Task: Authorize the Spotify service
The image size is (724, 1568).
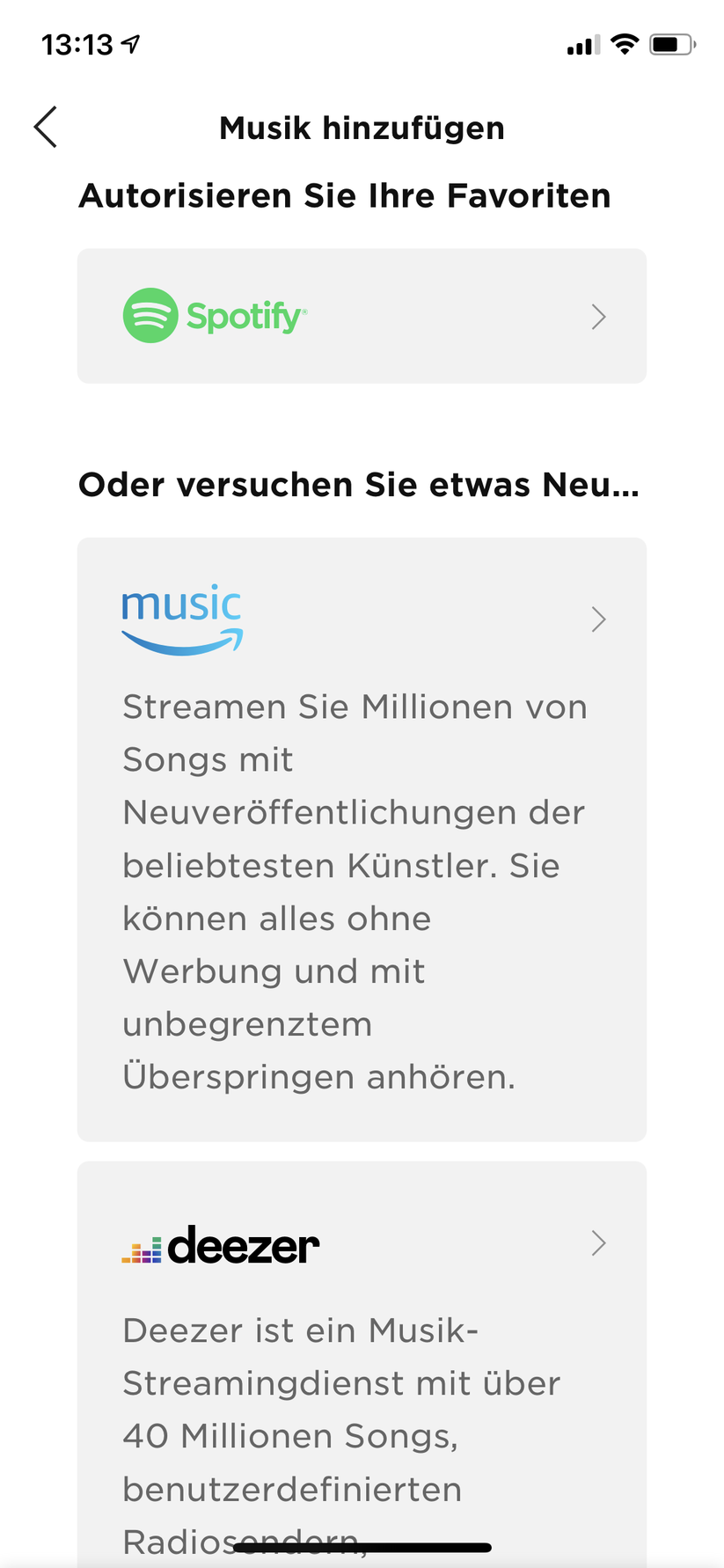Action: point(362,316)
